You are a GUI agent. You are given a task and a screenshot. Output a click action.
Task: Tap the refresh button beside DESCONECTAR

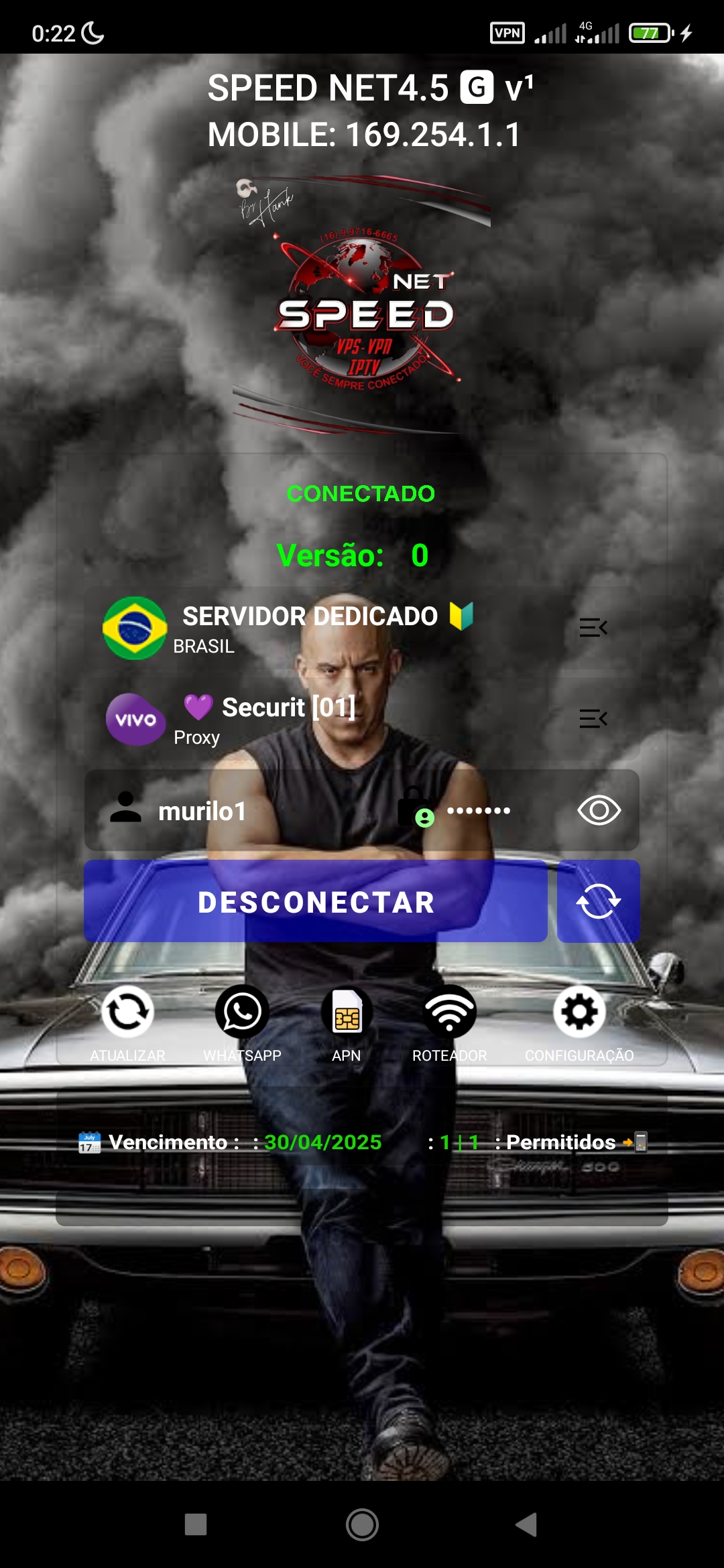tap(598, 902)
